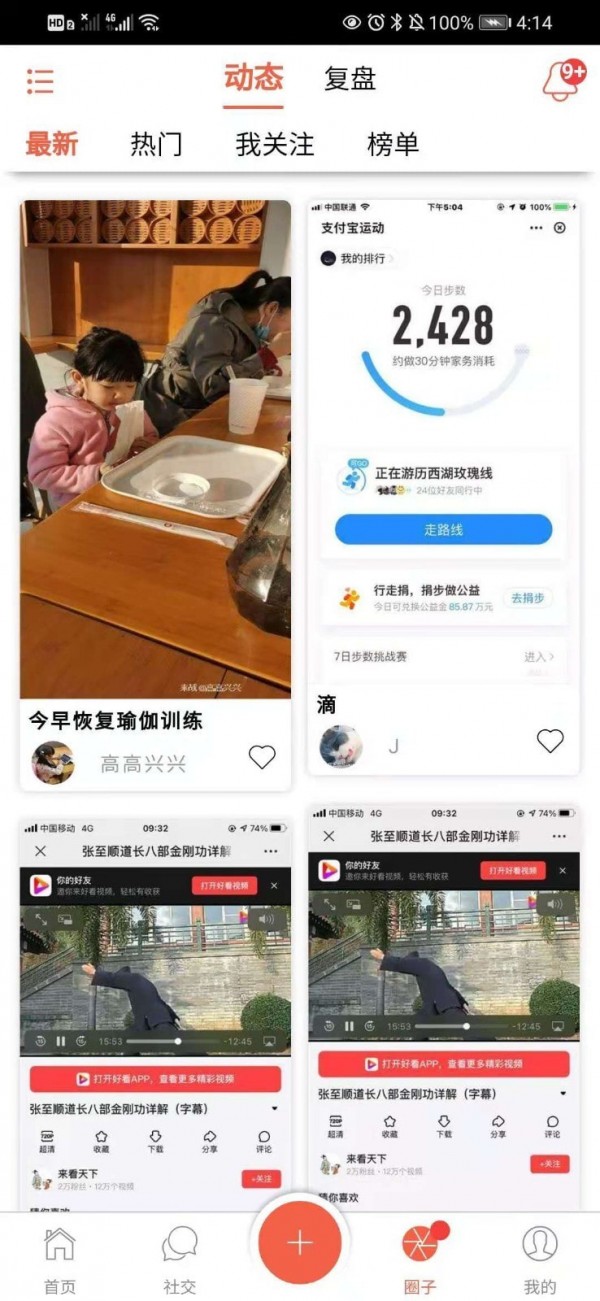Like the post by J
Image resolution: width=600 pixels, height=1301 pixels.
coord(550,741)
